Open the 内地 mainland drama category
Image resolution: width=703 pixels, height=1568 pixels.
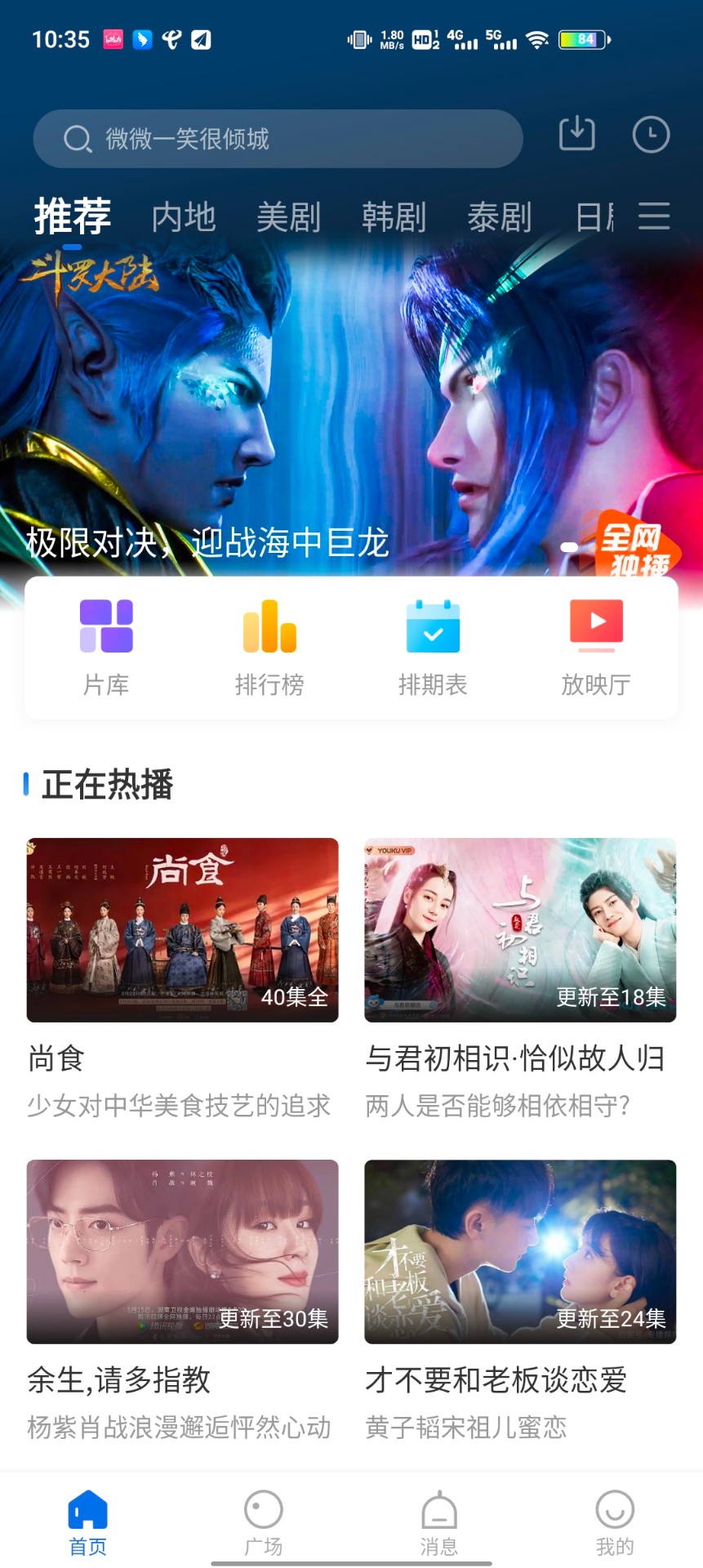[183, 216]
